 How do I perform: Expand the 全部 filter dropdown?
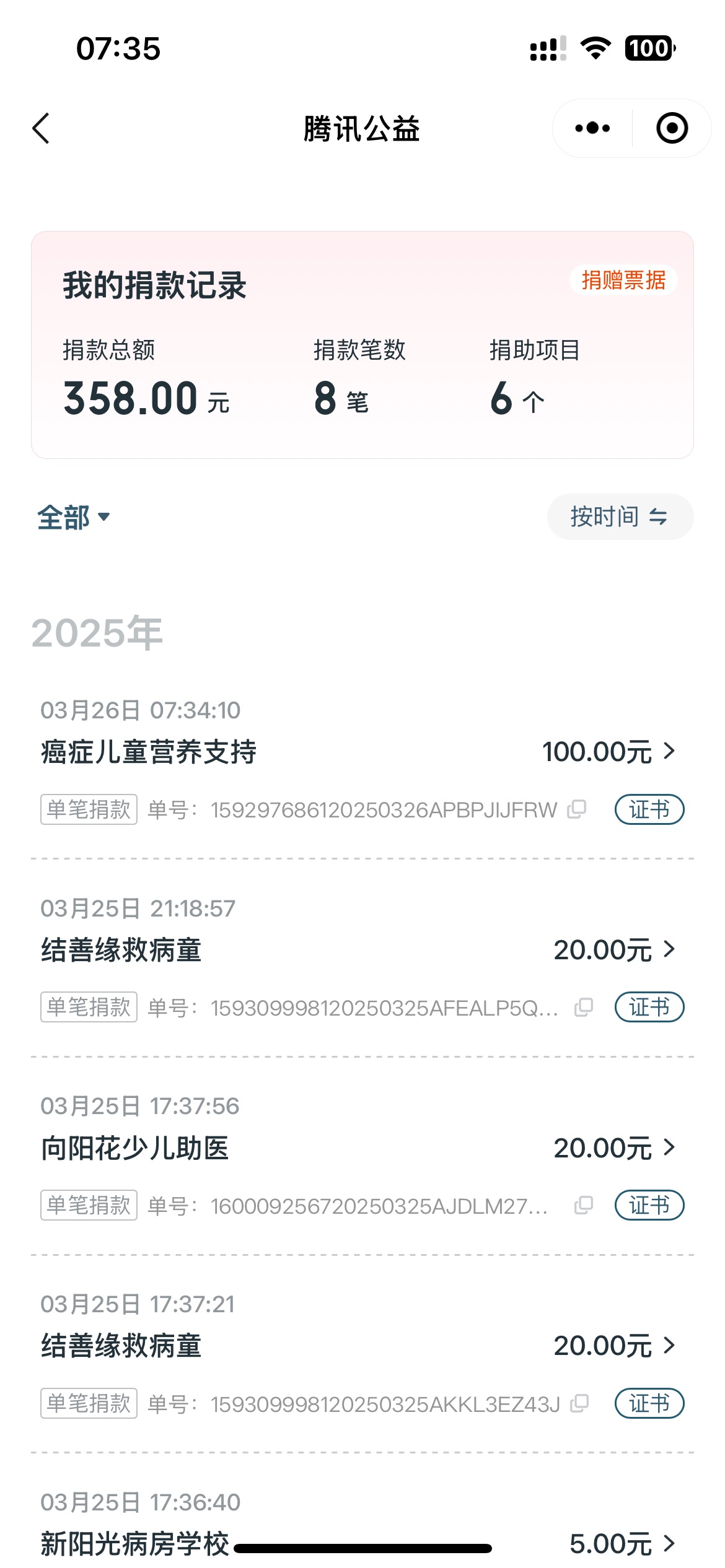click(x=74, y=517)
